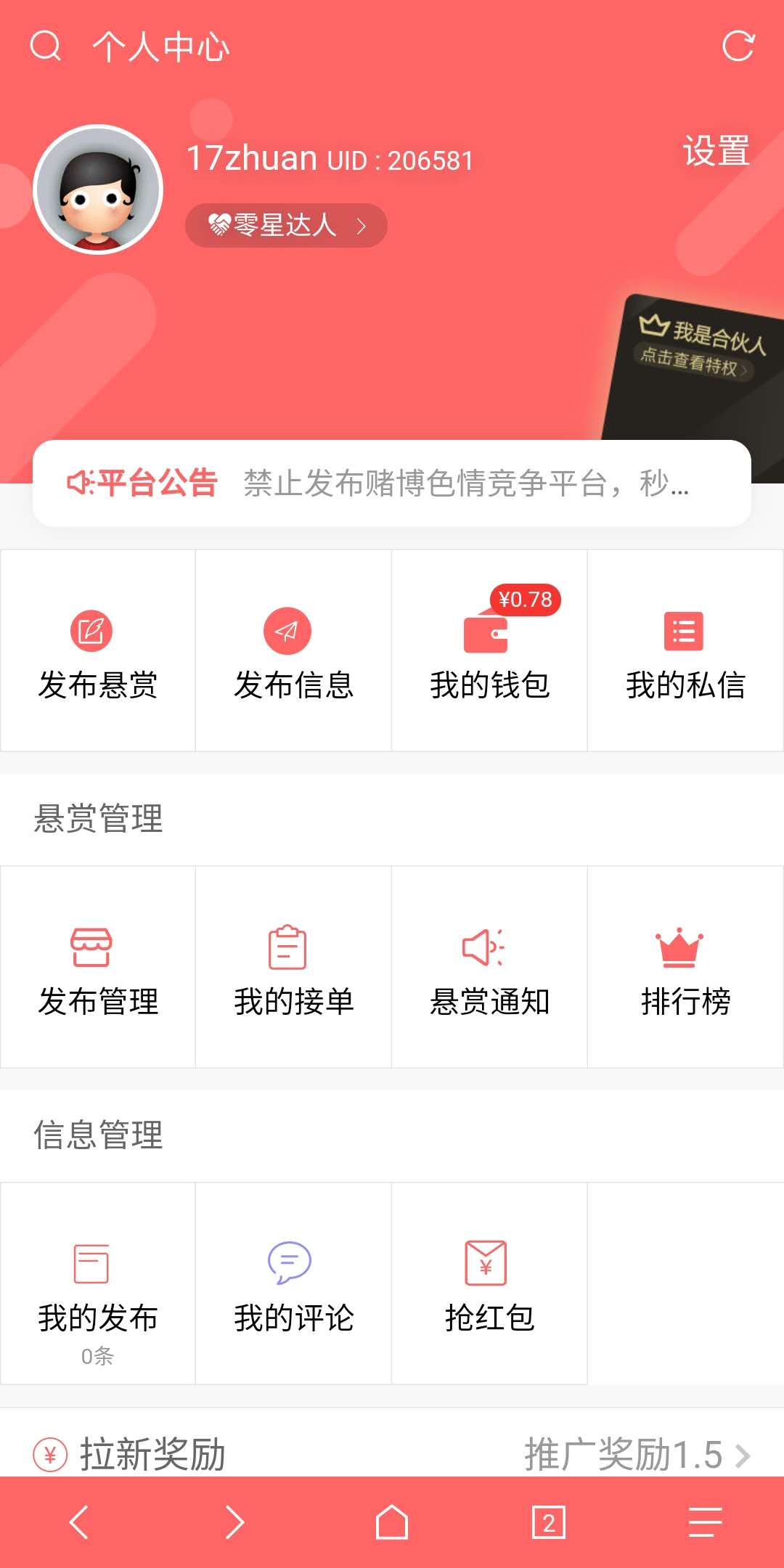Refresh the page with the reload icon

[738, 46]
